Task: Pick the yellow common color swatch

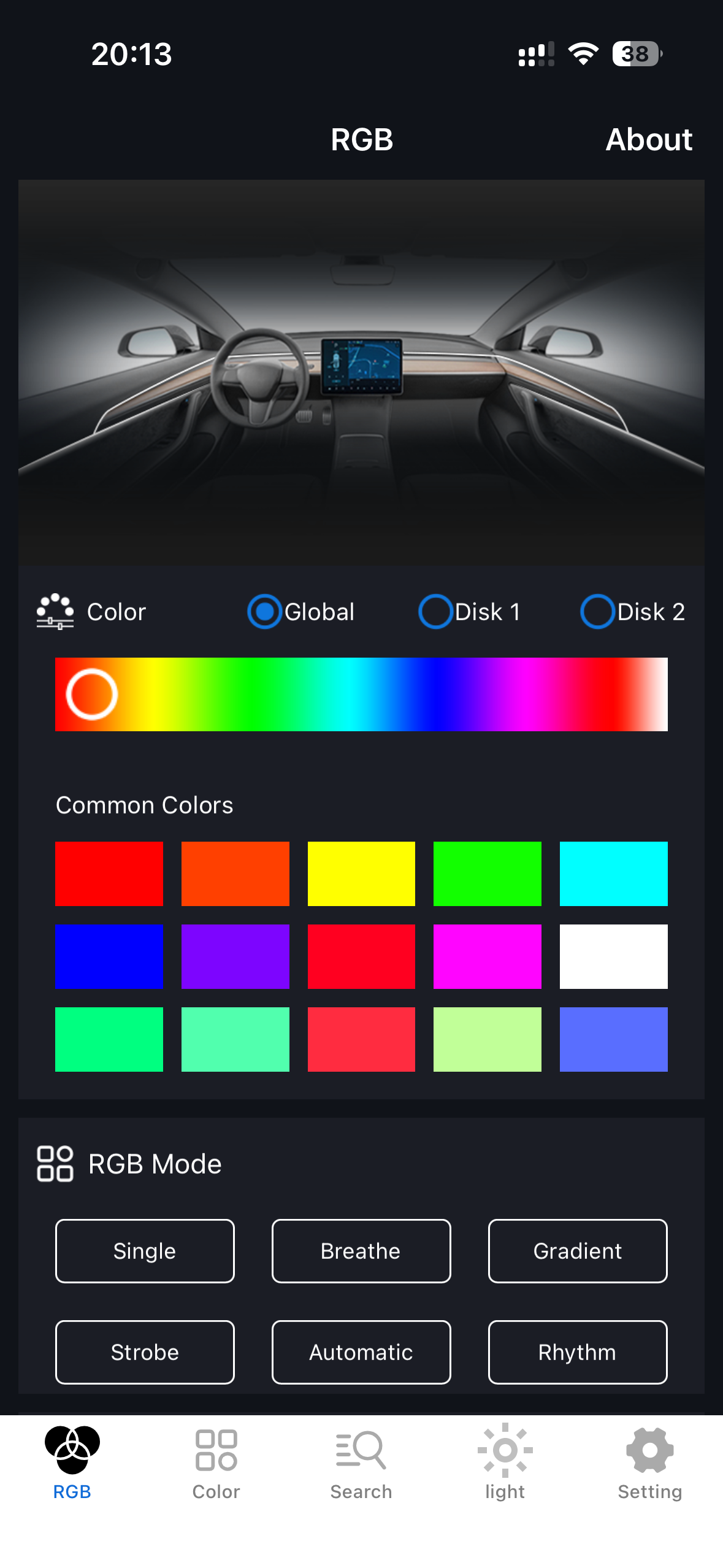Action: tap(361, 874)
